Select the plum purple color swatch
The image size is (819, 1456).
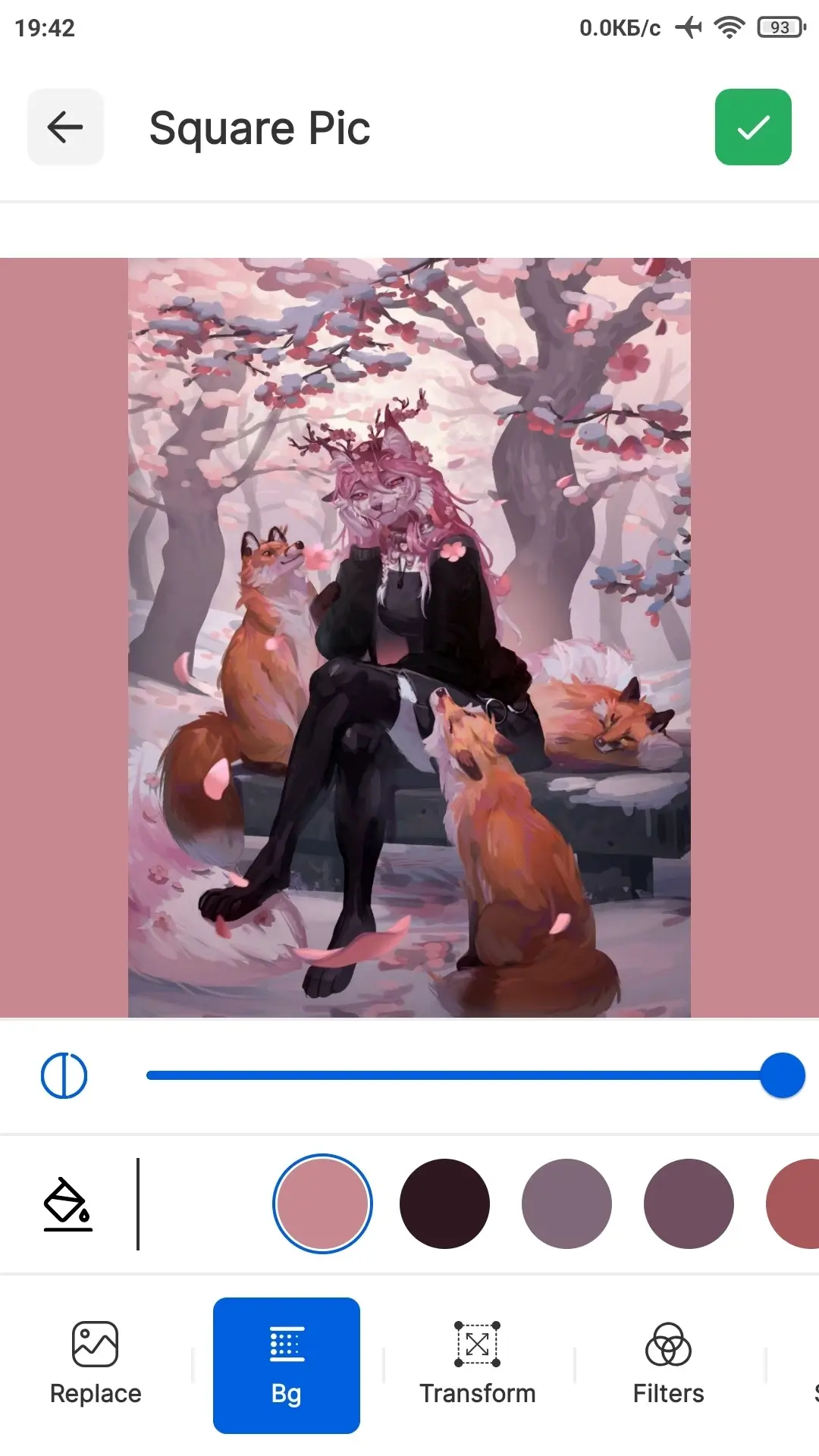pos(689,1203)
